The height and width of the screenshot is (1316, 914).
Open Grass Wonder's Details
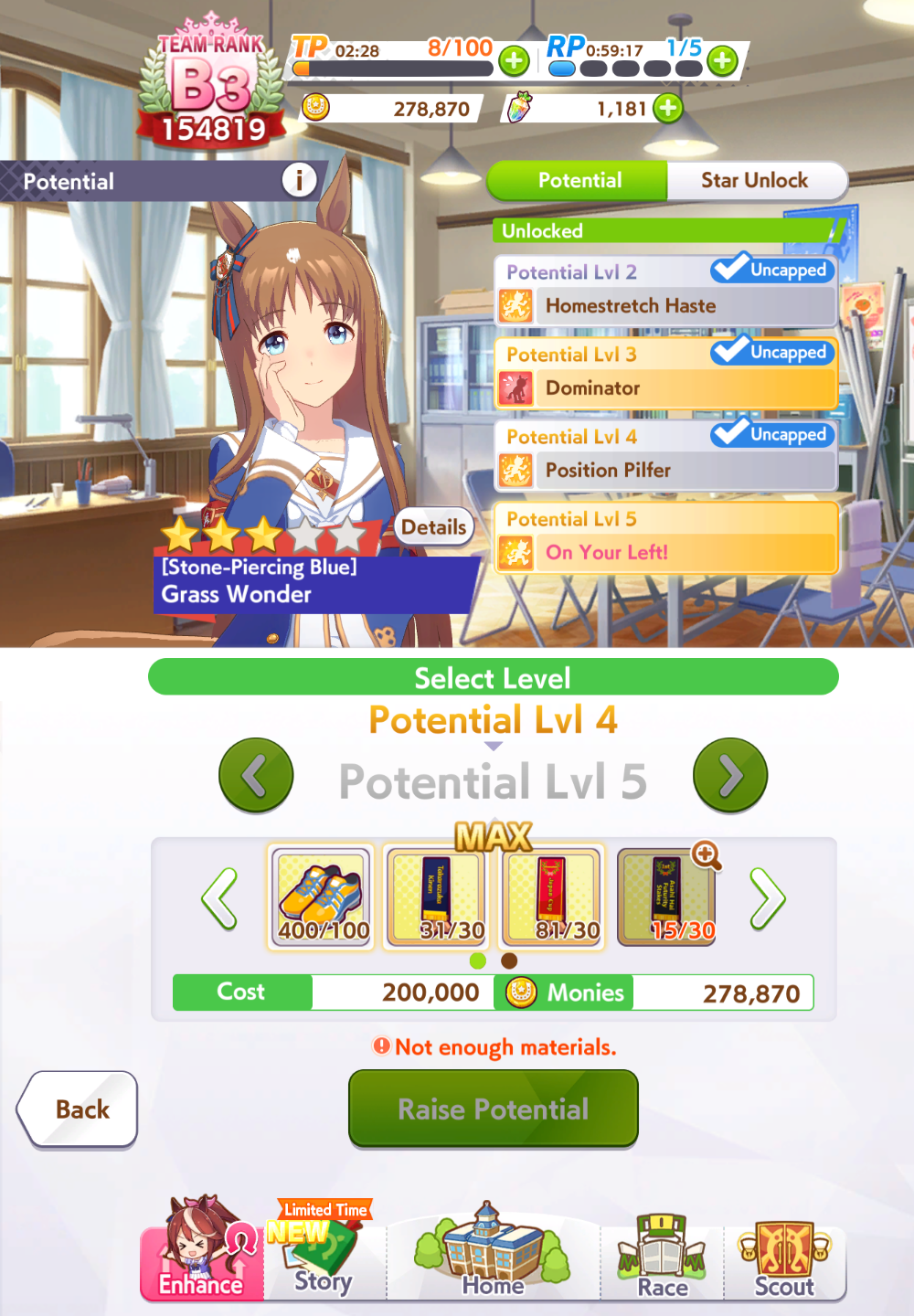pyautogui.click(x=433, y=527)
